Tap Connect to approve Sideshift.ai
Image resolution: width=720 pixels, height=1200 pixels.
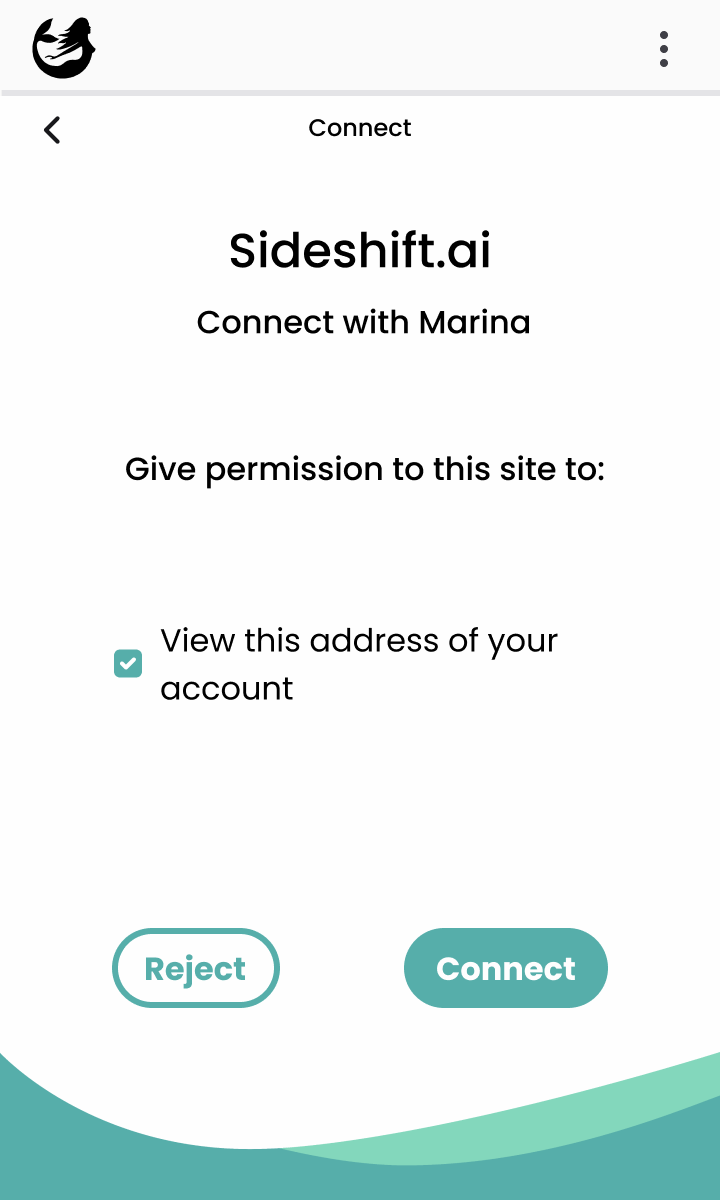click(x=506, y=968)
